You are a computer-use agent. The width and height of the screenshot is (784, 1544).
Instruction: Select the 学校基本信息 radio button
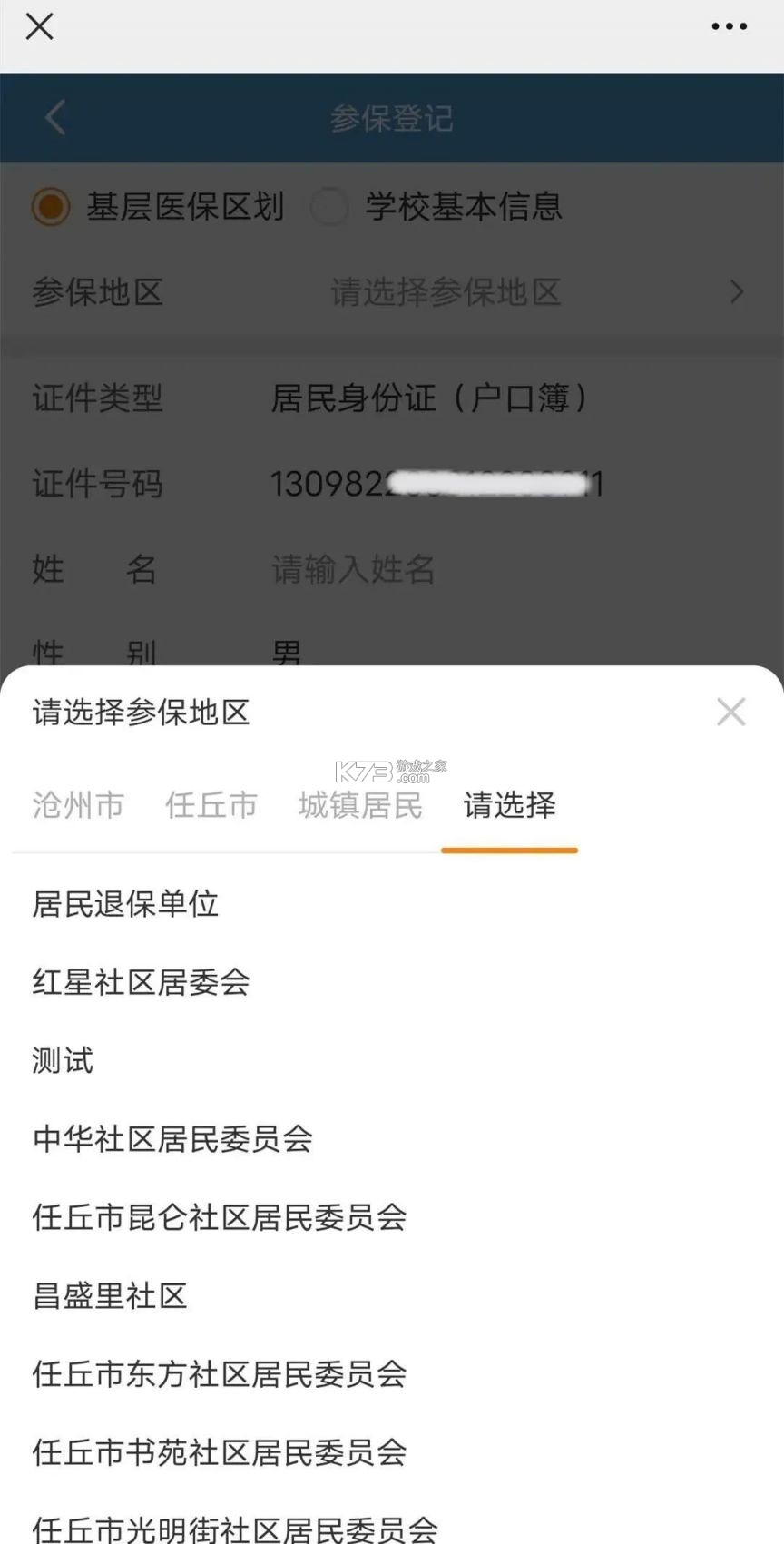pyautogui.click(x=330, y=207)
